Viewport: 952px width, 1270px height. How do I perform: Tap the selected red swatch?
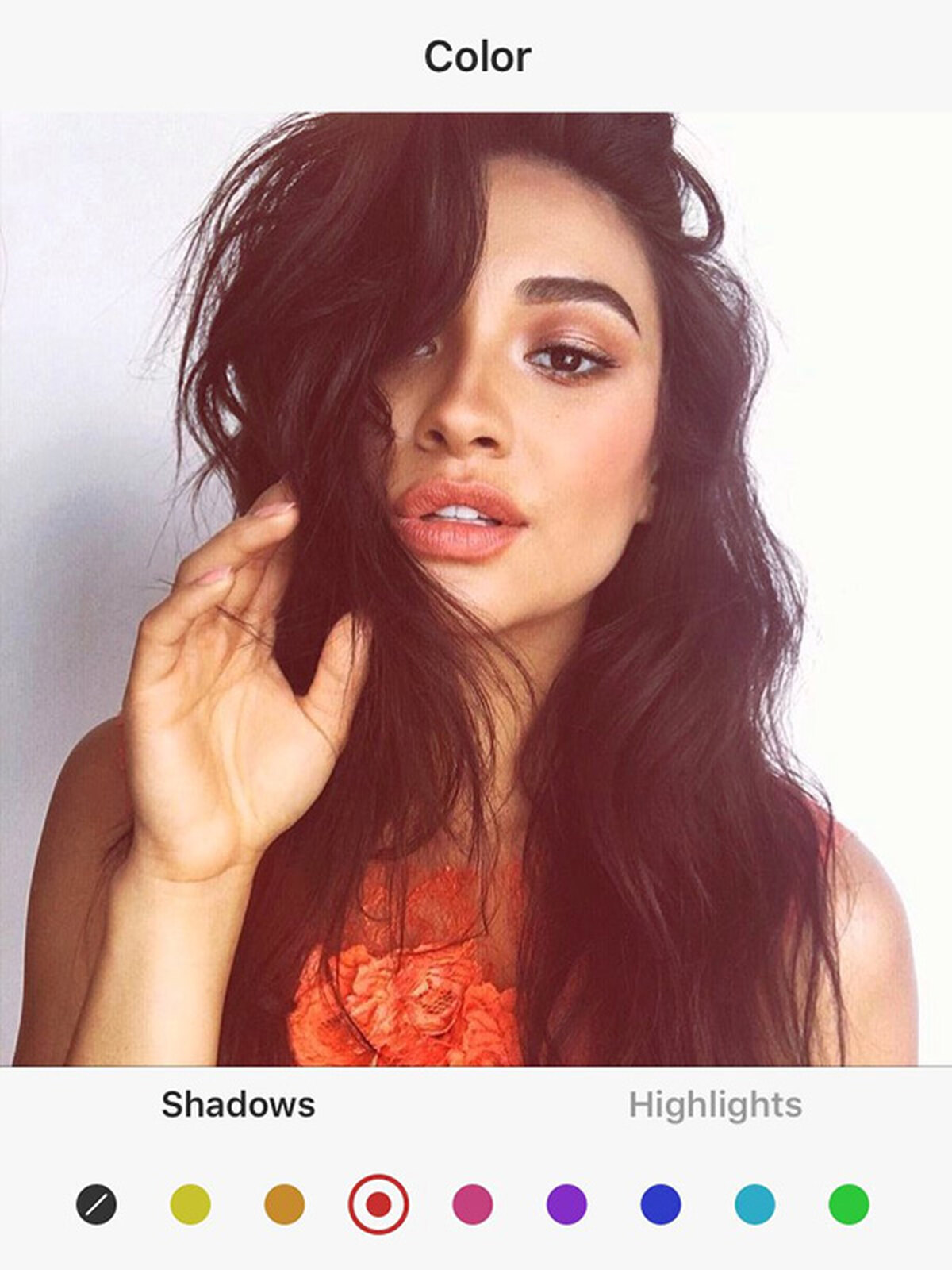tap(378, 1204)
